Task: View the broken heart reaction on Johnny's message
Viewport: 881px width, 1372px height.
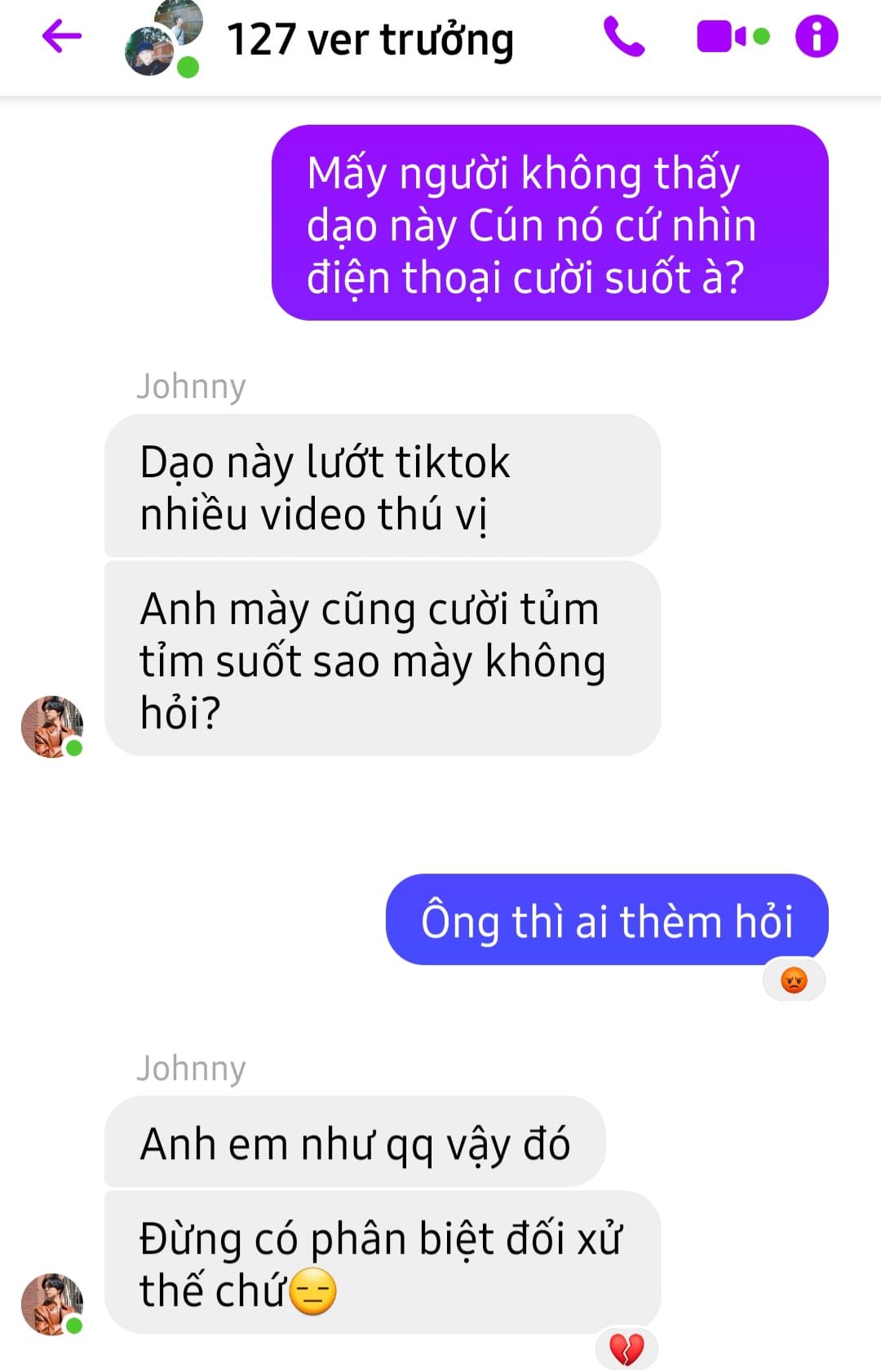Action: click(626, 1348)
